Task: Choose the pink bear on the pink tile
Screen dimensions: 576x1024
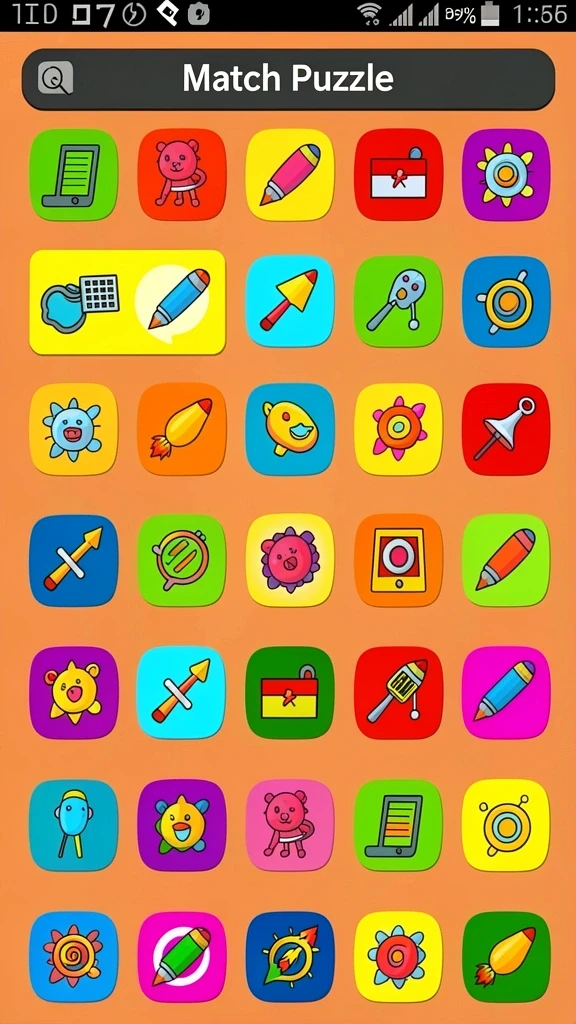Action: tap(289, 825)
